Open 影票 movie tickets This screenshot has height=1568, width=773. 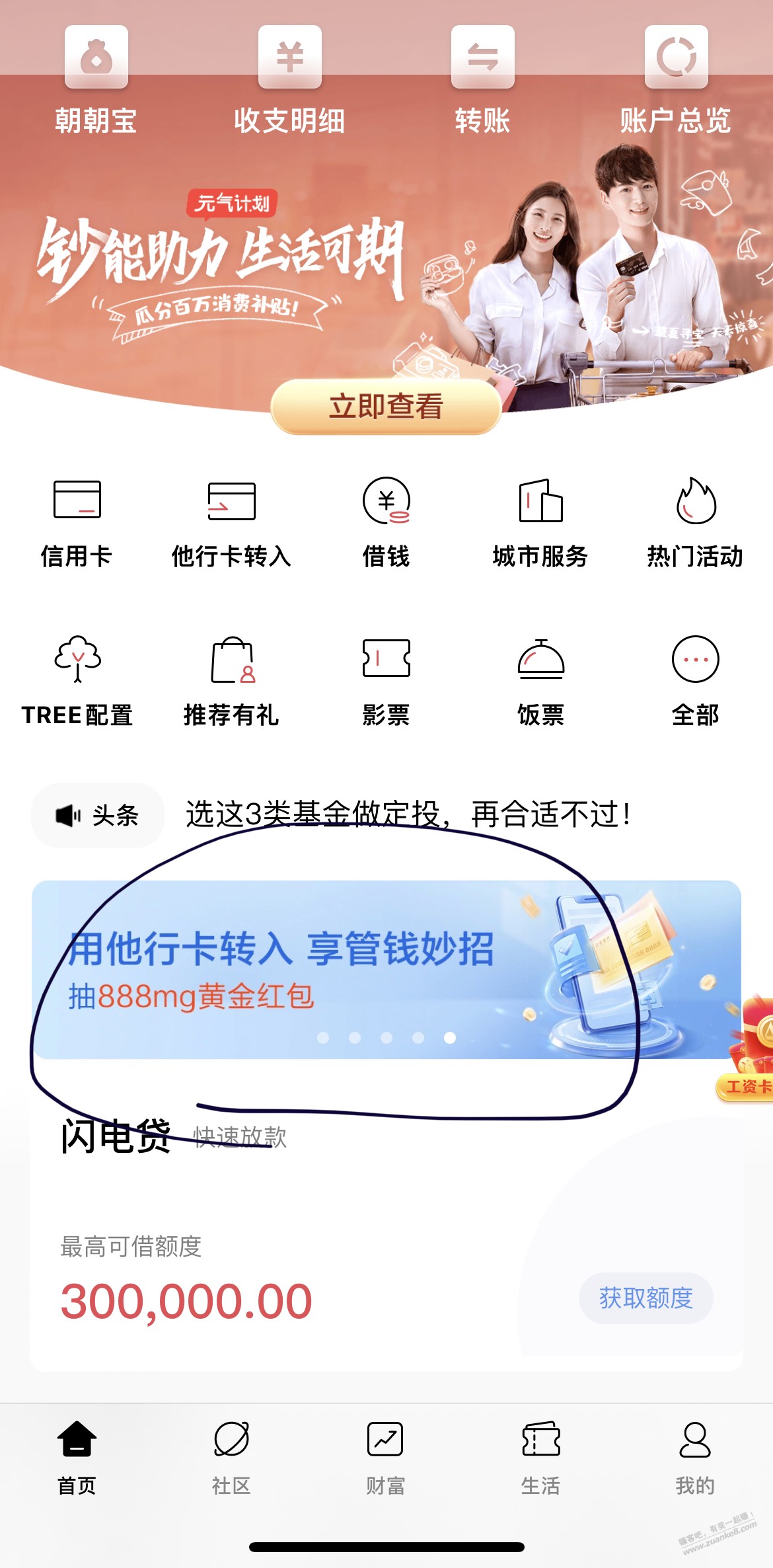pos(386,682)
